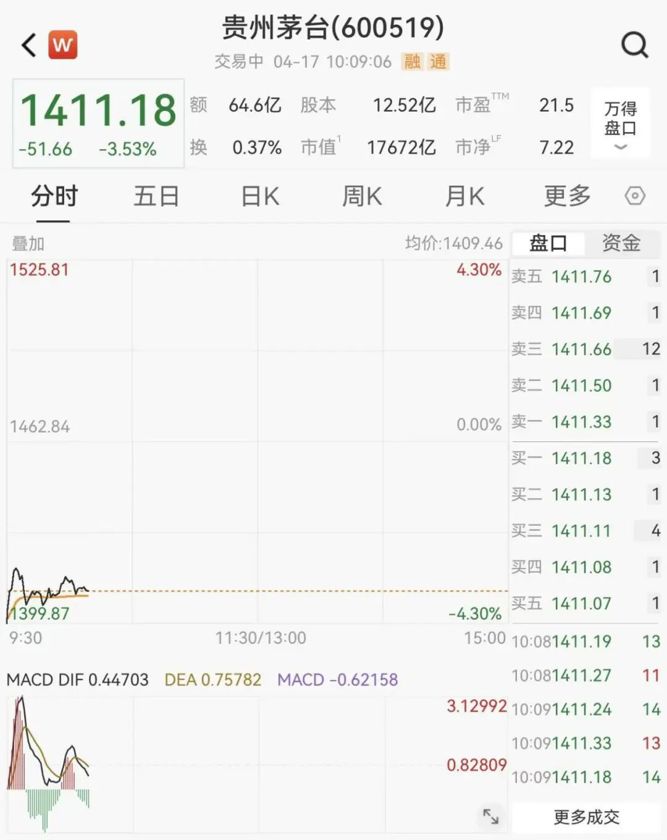The image size is (667, 840).
Task: Show the 月K chart tab
Action: tap(464, 196)
